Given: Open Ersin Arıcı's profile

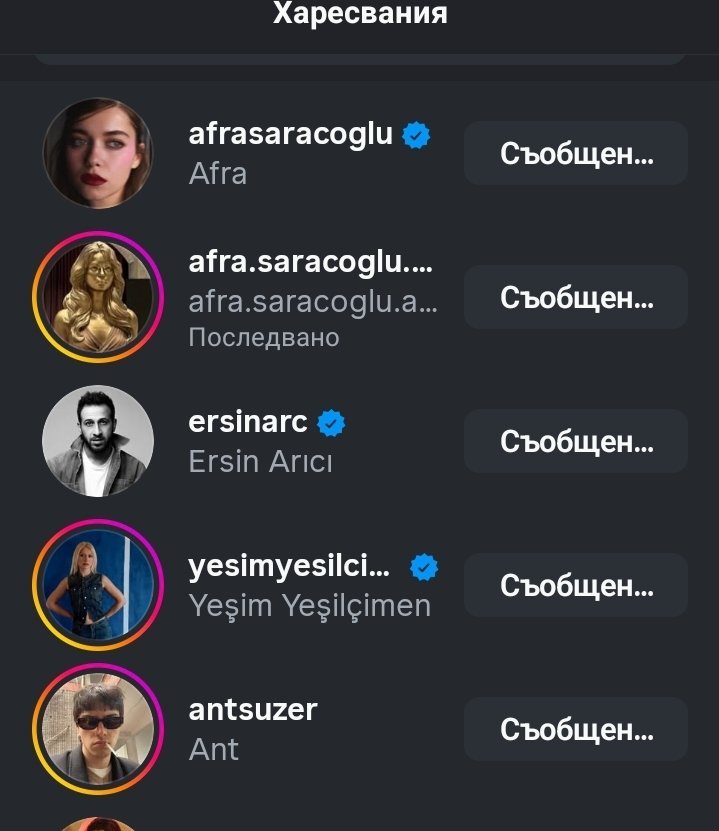Looking at the screenshot, I should tap(249, 424).
